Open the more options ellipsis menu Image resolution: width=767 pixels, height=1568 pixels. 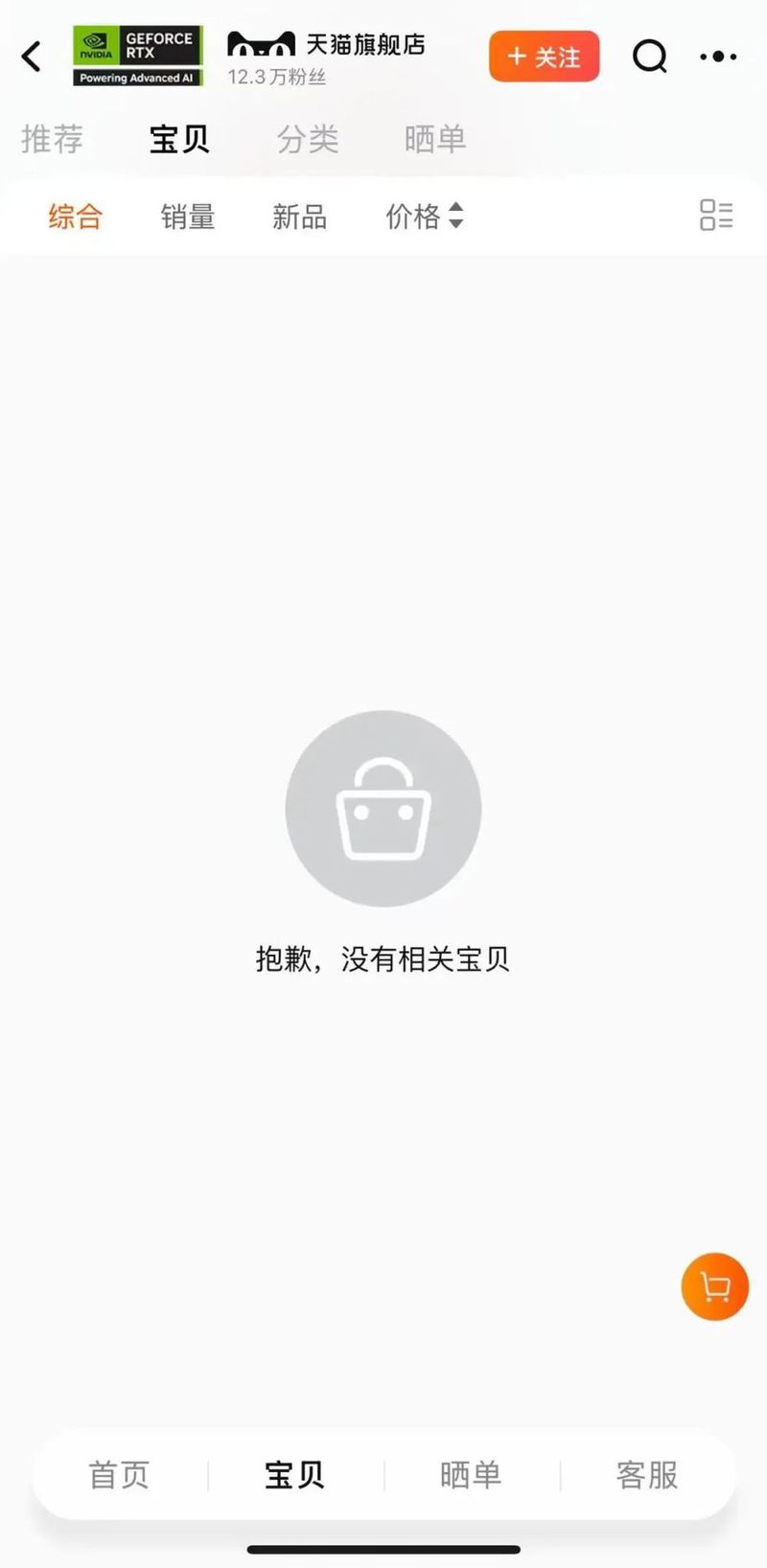[717, 57]
